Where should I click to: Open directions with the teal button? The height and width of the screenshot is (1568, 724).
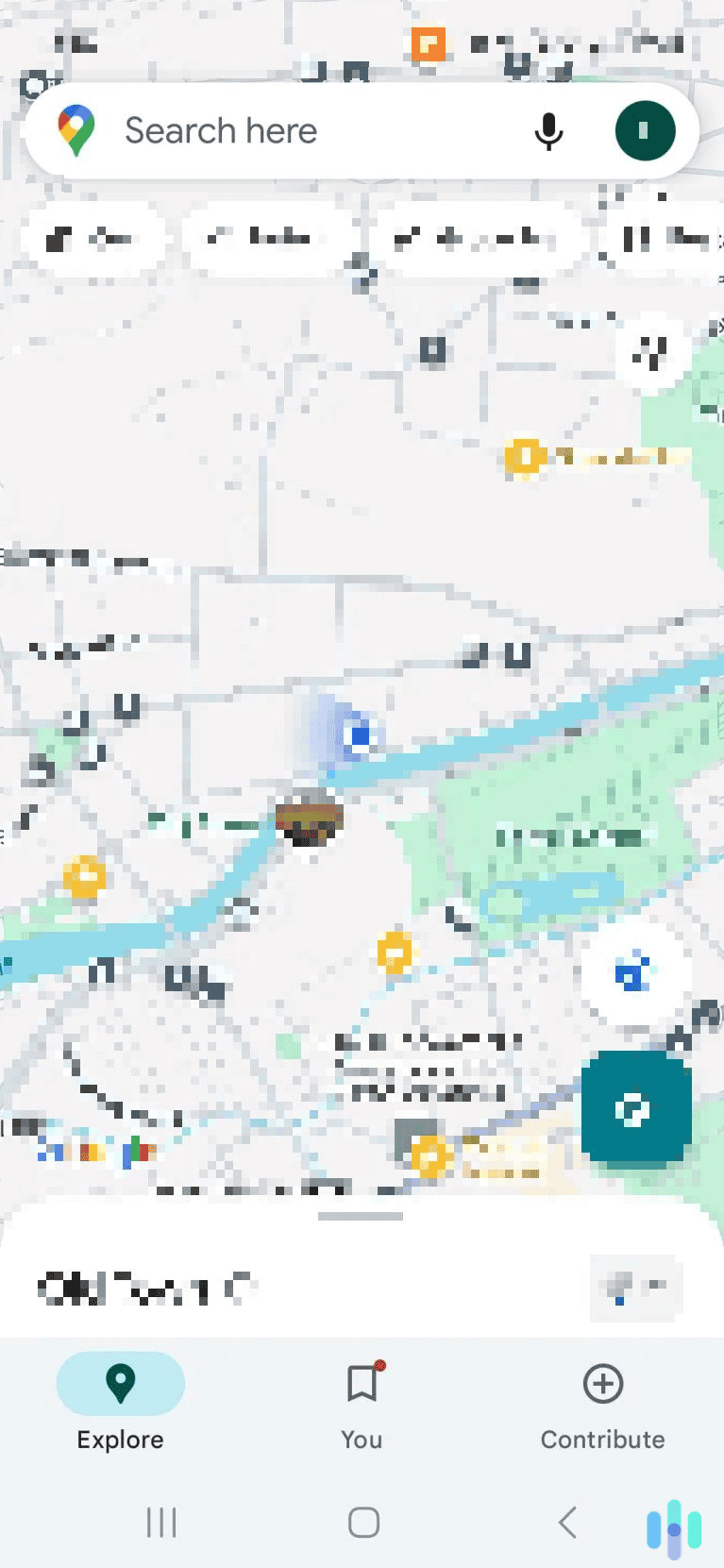(x=635, y=1108)
